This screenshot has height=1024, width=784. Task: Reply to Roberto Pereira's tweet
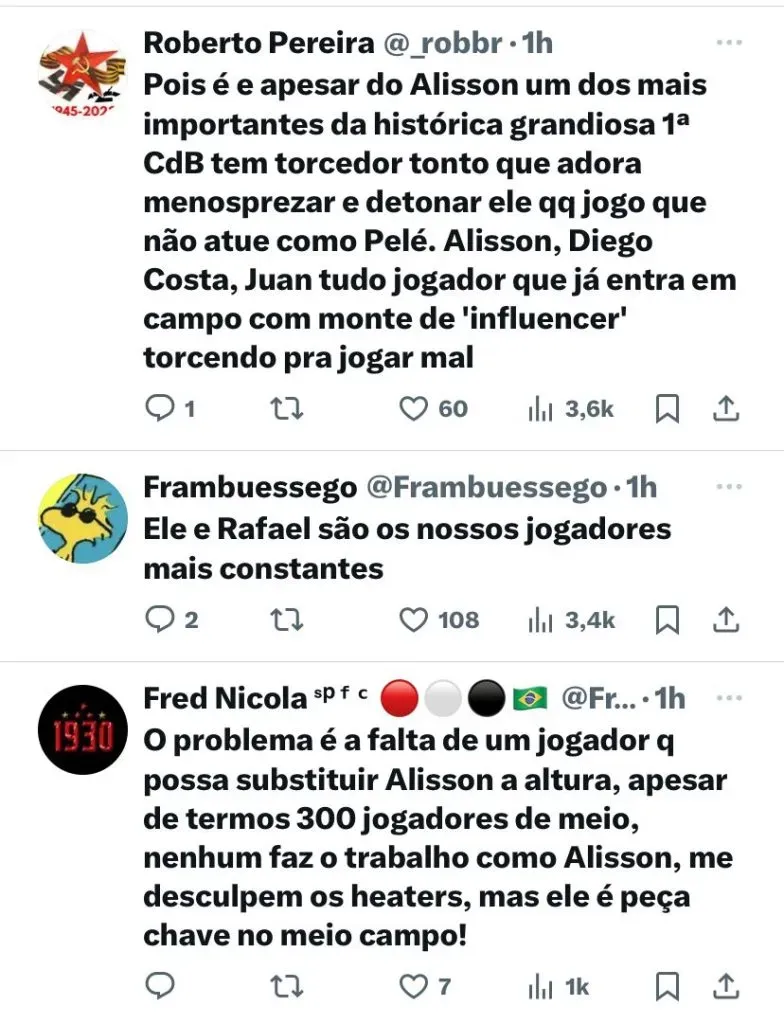pos(160,408)
